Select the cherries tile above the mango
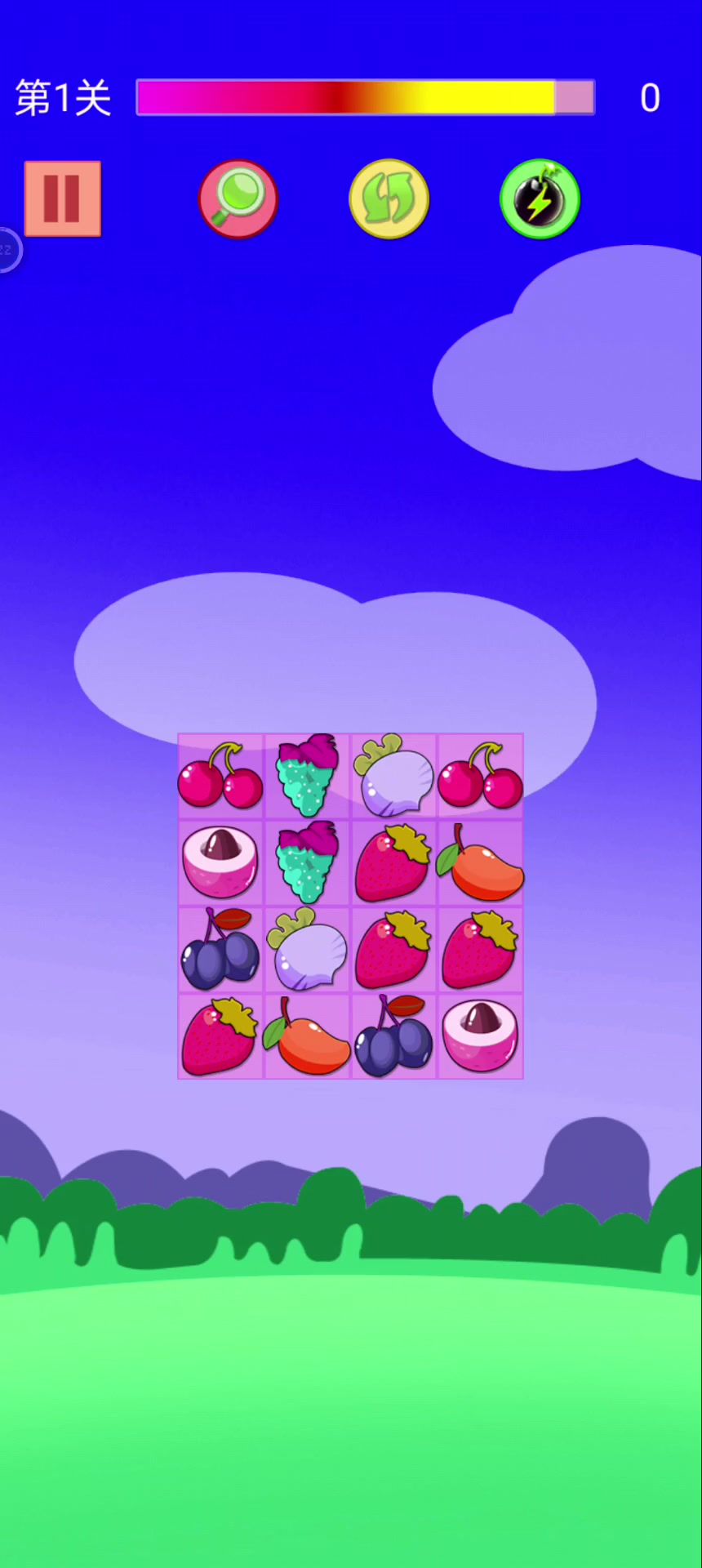The image size is (702, 1568). point(481,776)
